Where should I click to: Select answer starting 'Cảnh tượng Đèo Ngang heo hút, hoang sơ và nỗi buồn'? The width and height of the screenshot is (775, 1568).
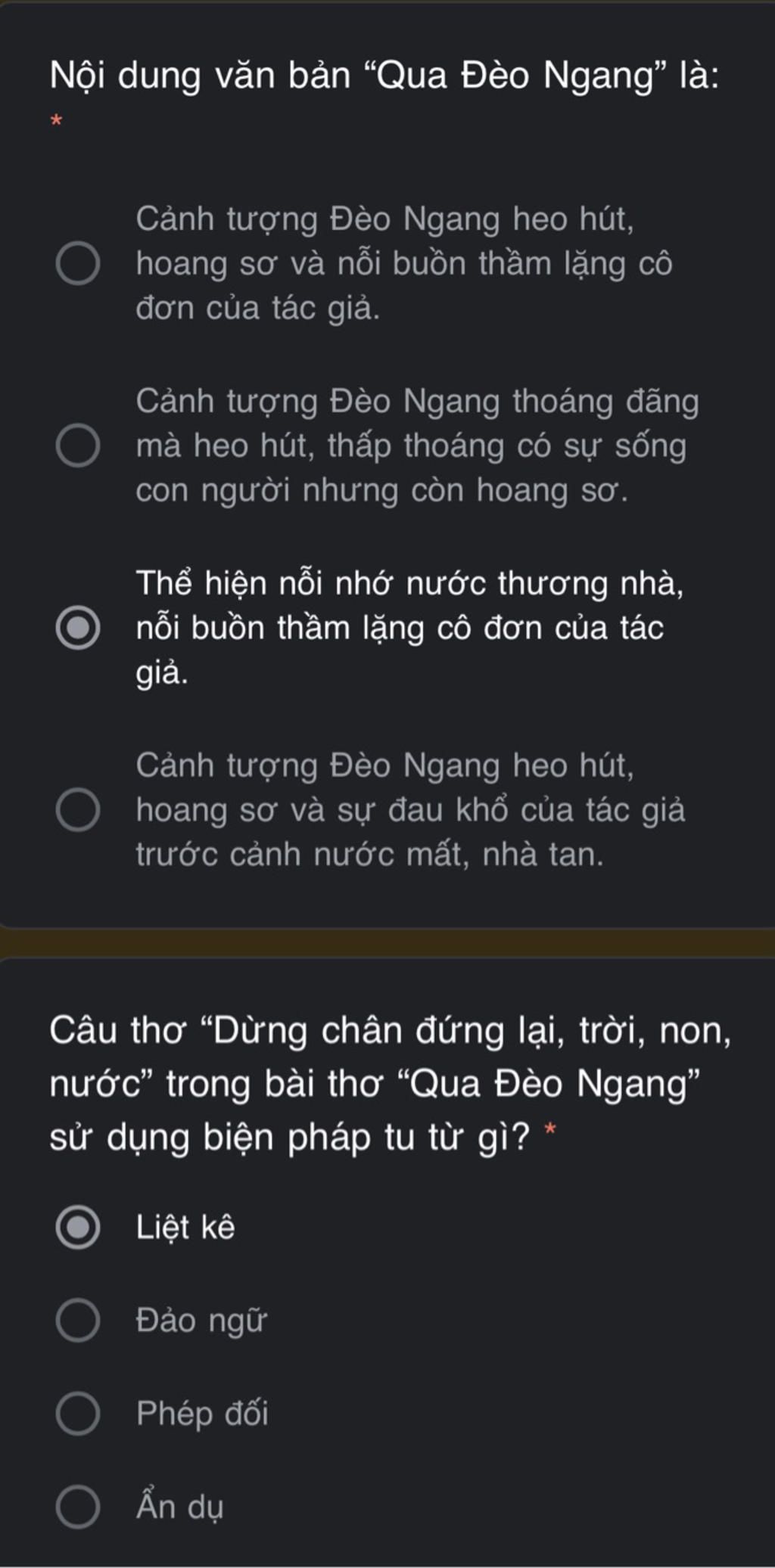pos(78,264)
